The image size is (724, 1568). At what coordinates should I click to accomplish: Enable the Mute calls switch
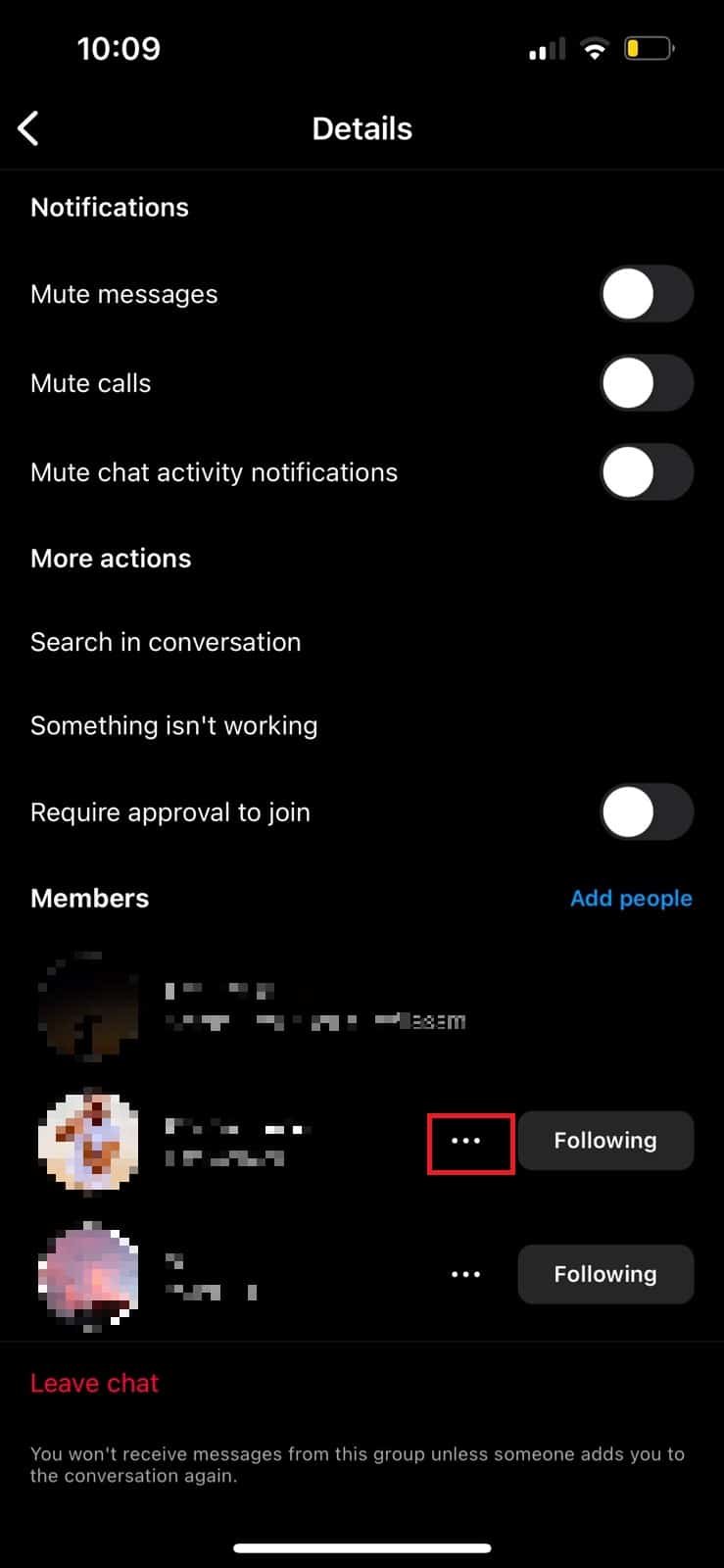click(x=646, y=383)
